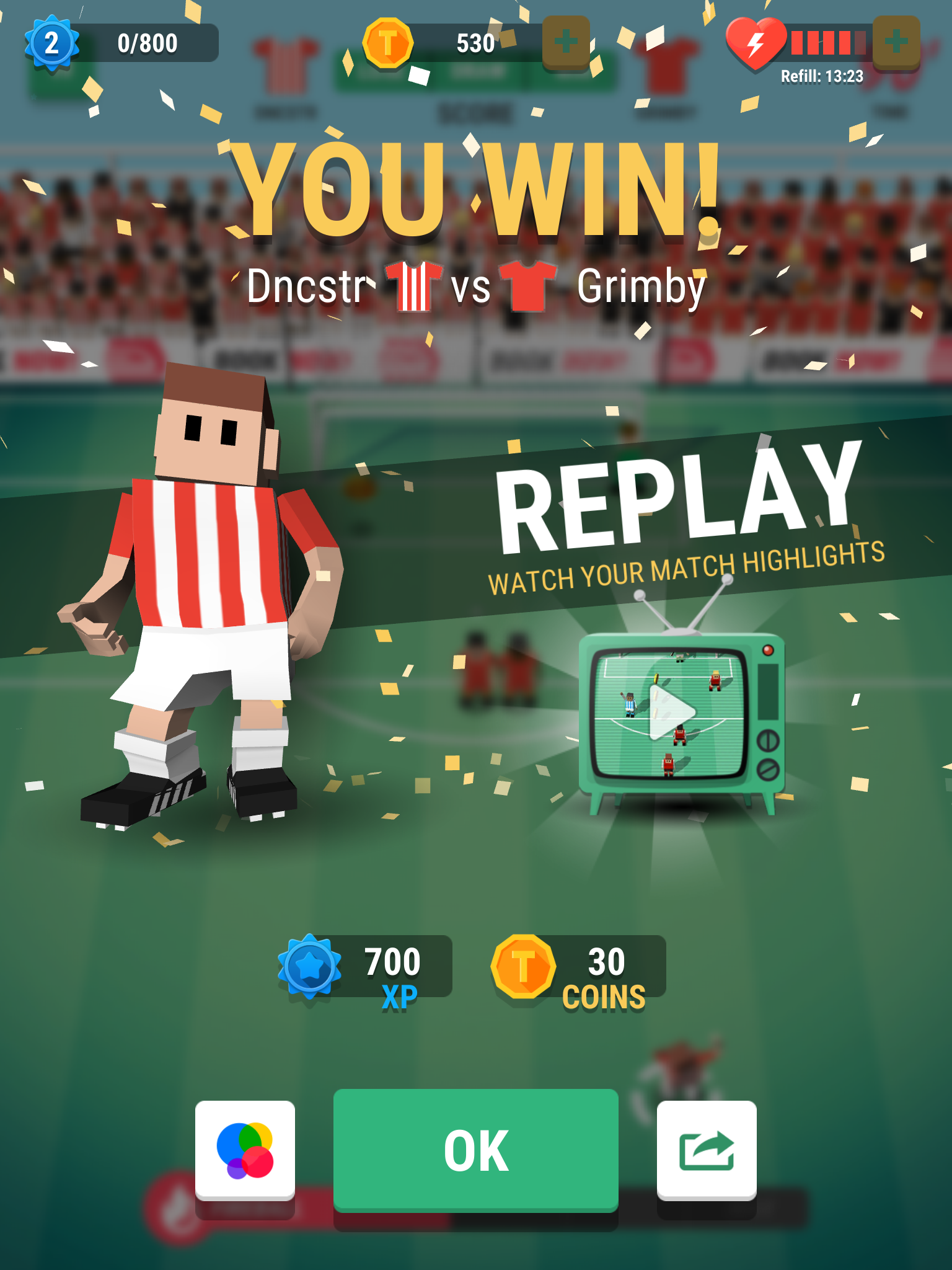The height and width of the screenshot is (1270, 952).
Task: Refill energy with the plus button
Action: (896, 42)
